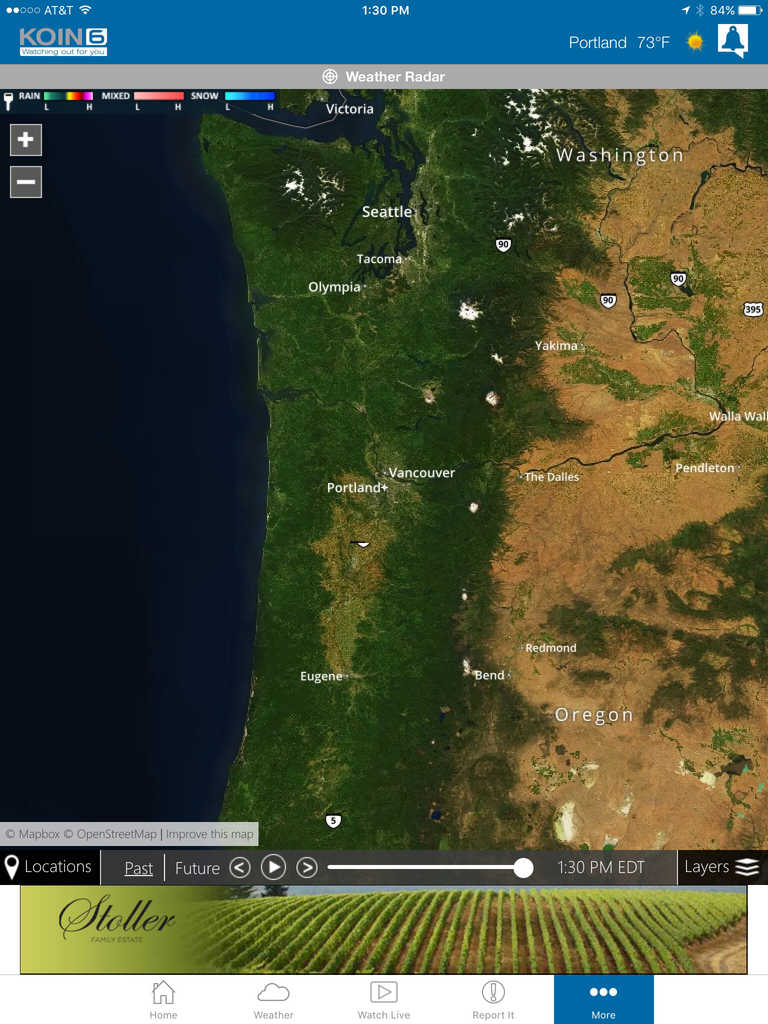
Task: Open the Report It tab
Action: 493,999
